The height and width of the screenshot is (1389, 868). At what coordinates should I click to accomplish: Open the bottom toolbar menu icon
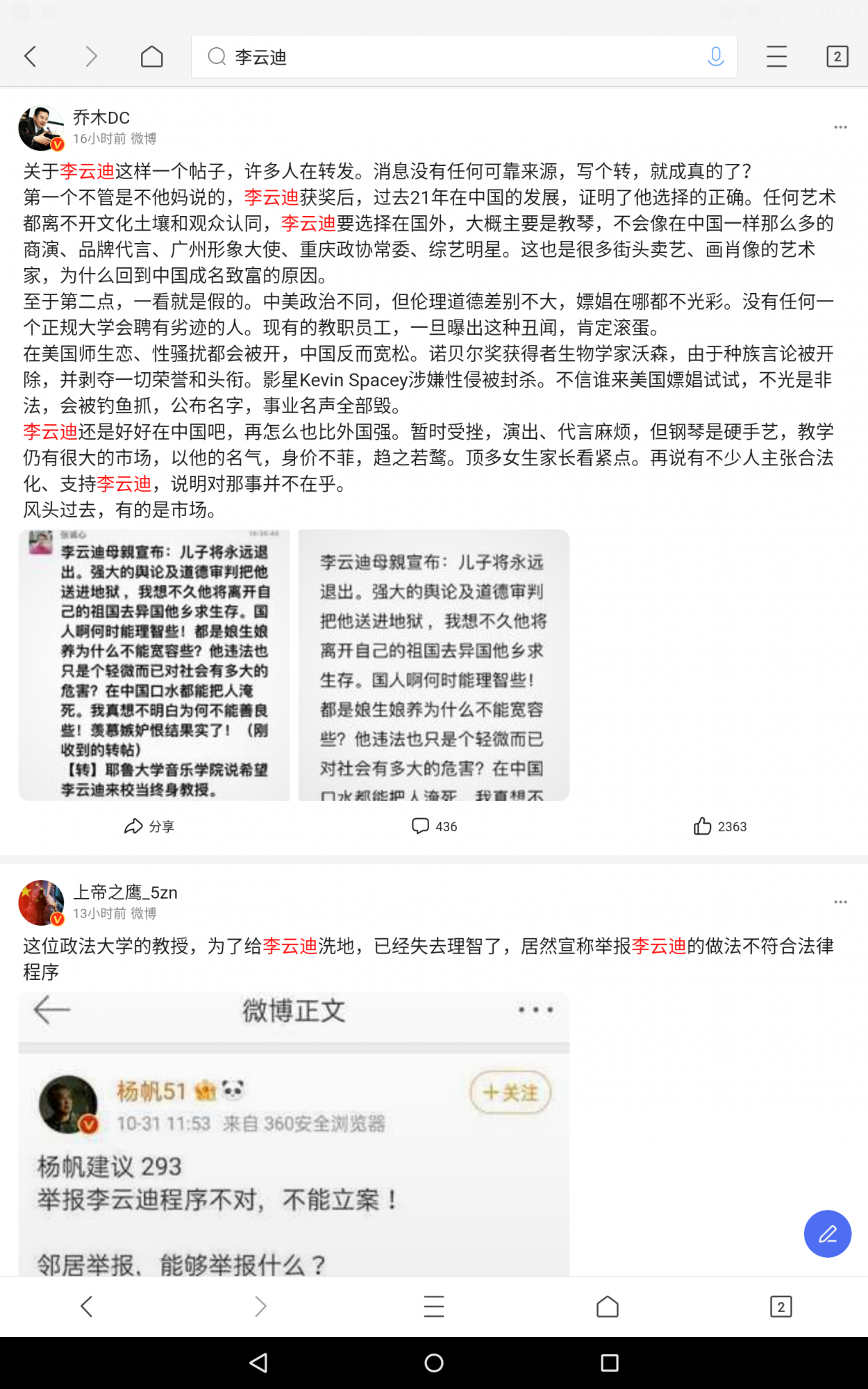click(x=434, y=1306)
